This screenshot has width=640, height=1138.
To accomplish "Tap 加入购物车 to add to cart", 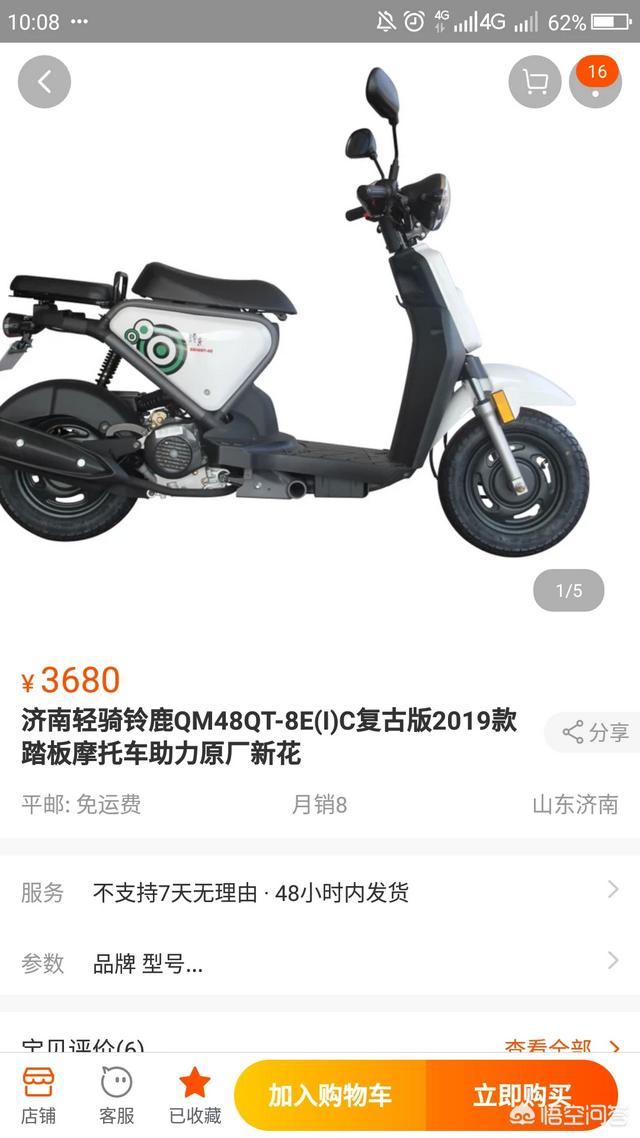I will [330, 1095].
